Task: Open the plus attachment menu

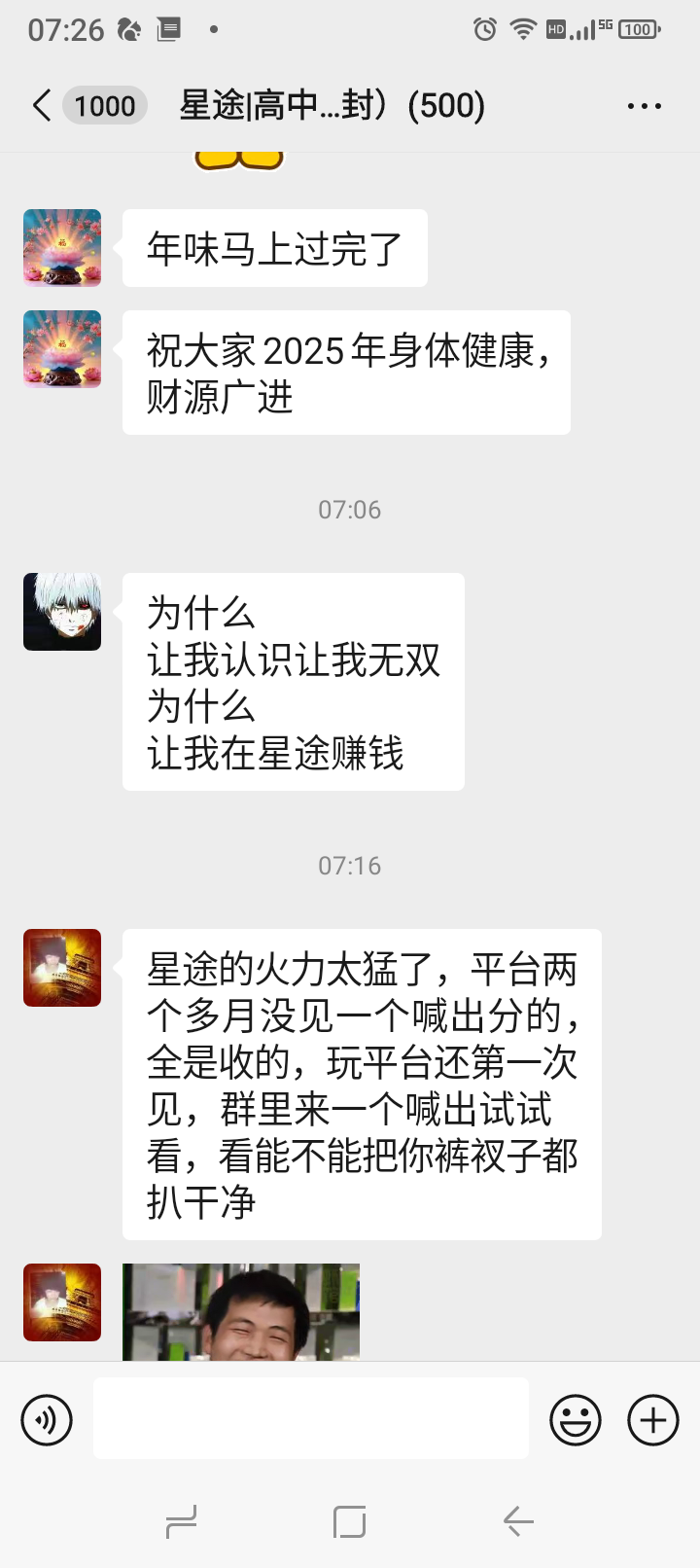Action: click(653, 1420)
